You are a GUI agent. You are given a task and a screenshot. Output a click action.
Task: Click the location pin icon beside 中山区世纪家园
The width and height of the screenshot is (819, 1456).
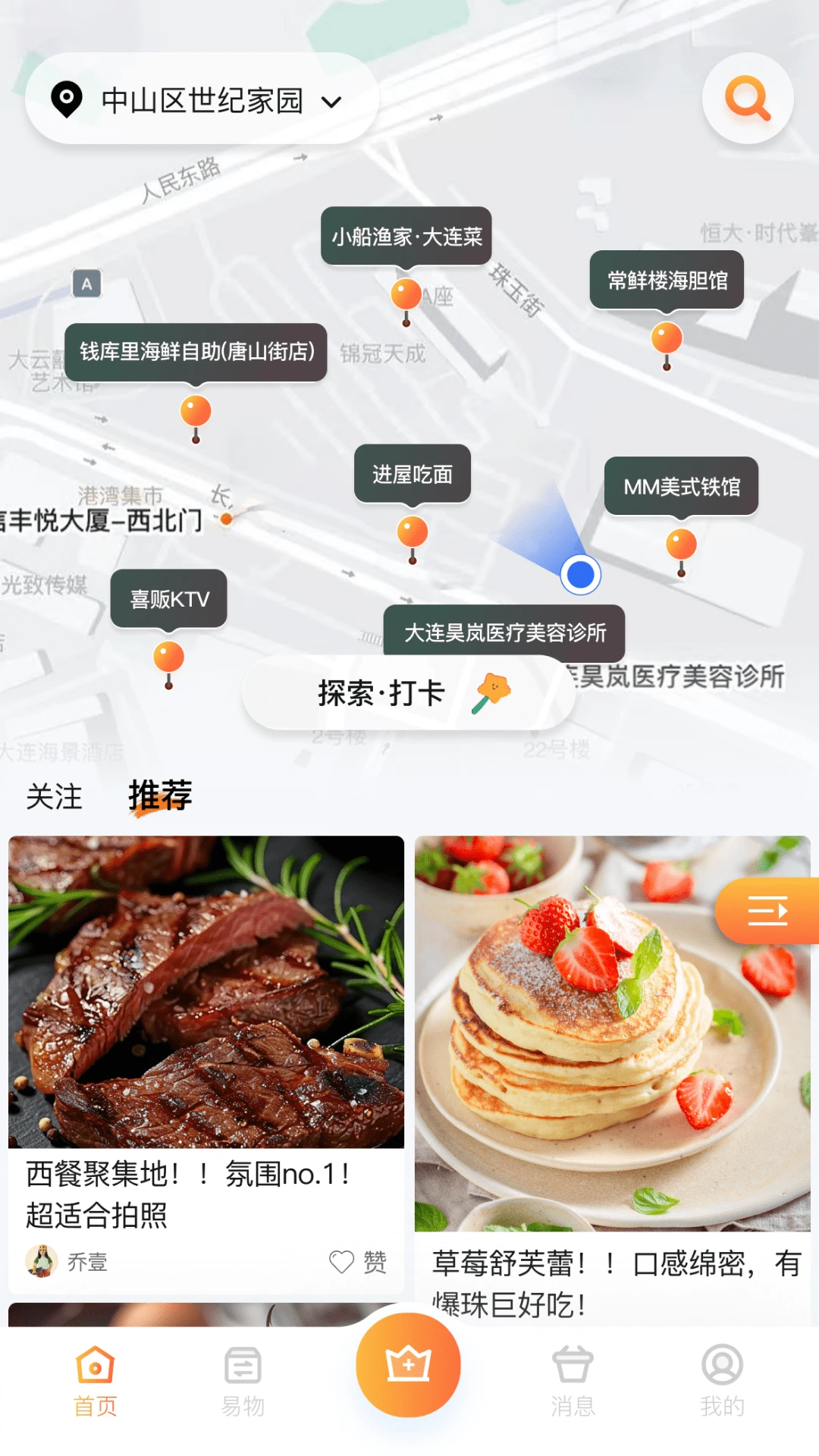tap(67, 99)
